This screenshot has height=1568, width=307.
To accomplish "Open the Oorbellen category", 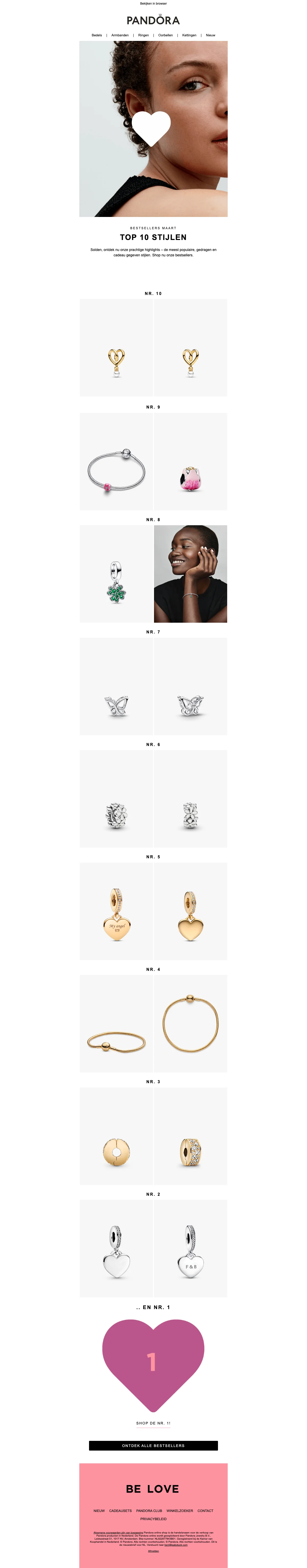I will [x=166, y=35].
